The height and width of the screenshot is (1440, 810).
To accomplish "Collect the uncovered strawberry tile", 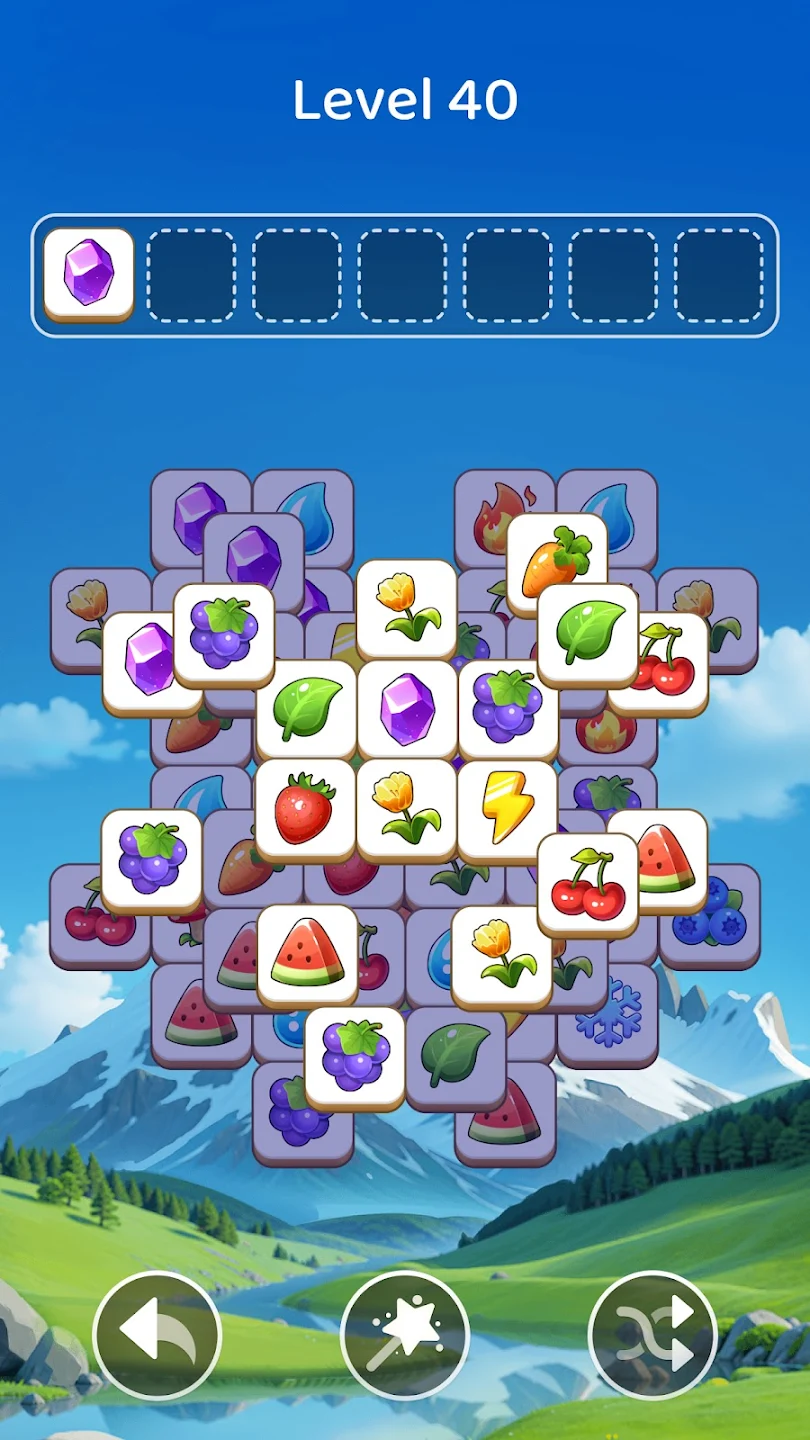I will (x=305, y=808).
